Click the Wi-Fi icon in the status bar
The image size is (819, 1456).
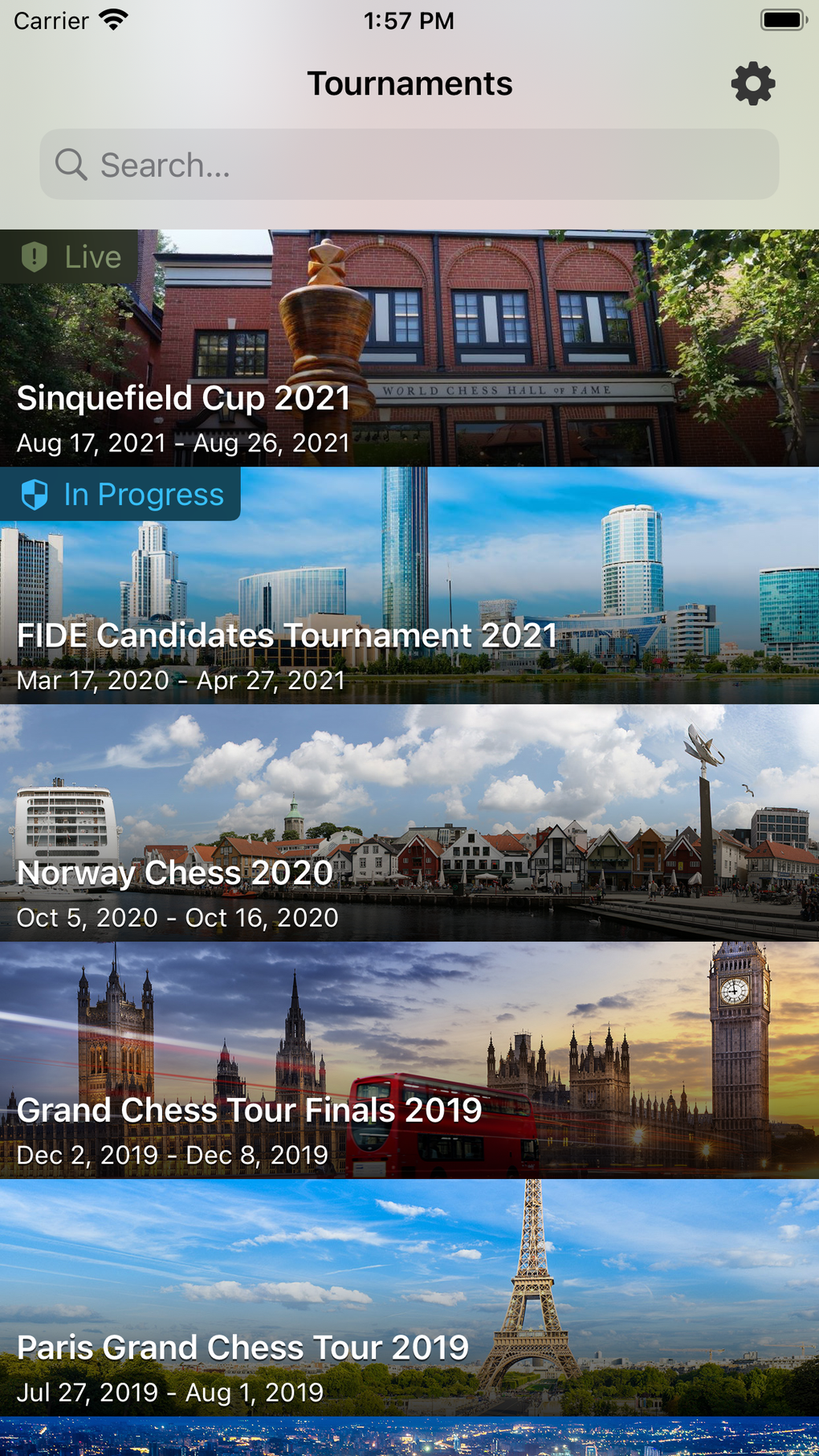[x=113, y=20]
